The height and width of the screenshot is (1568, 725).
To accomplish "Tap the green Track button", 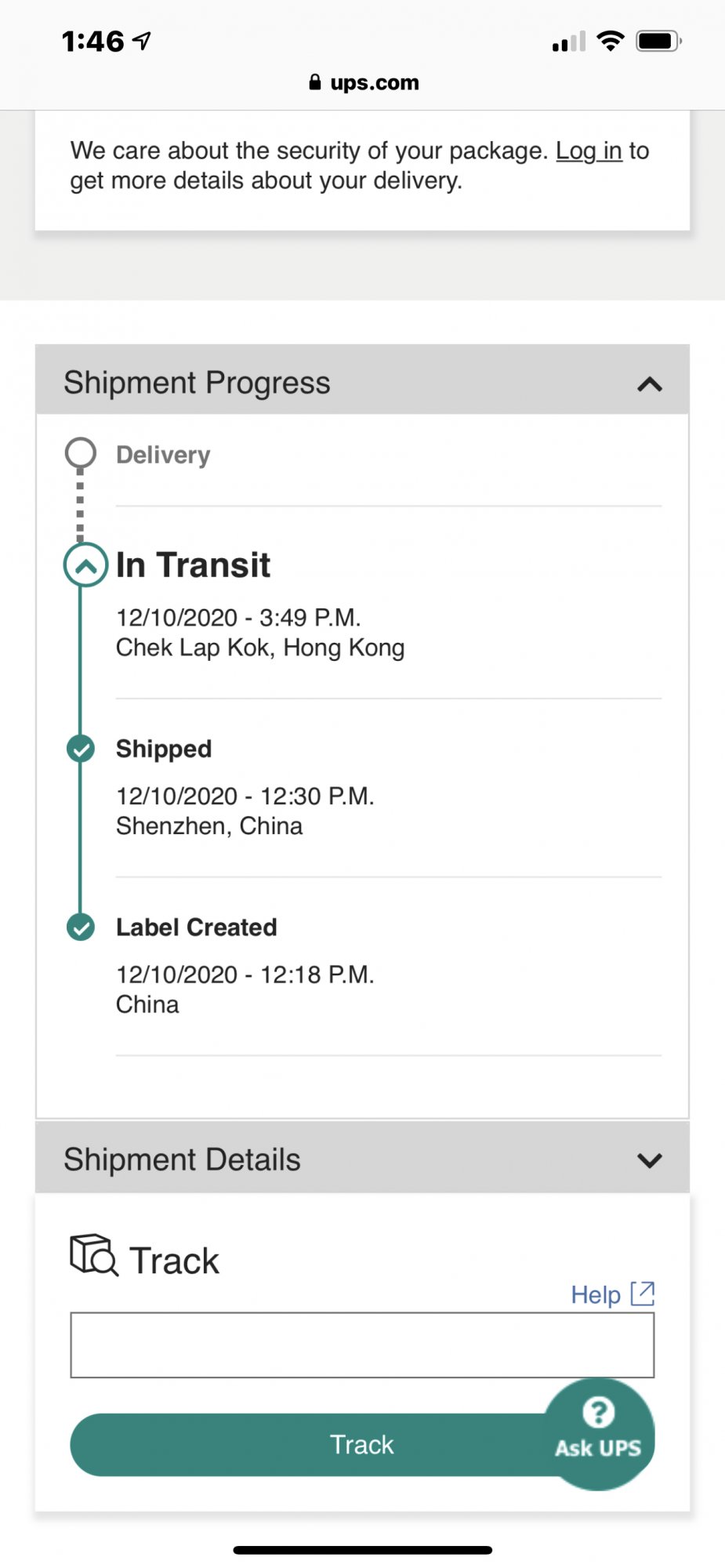I will (x=314, y=1445).
